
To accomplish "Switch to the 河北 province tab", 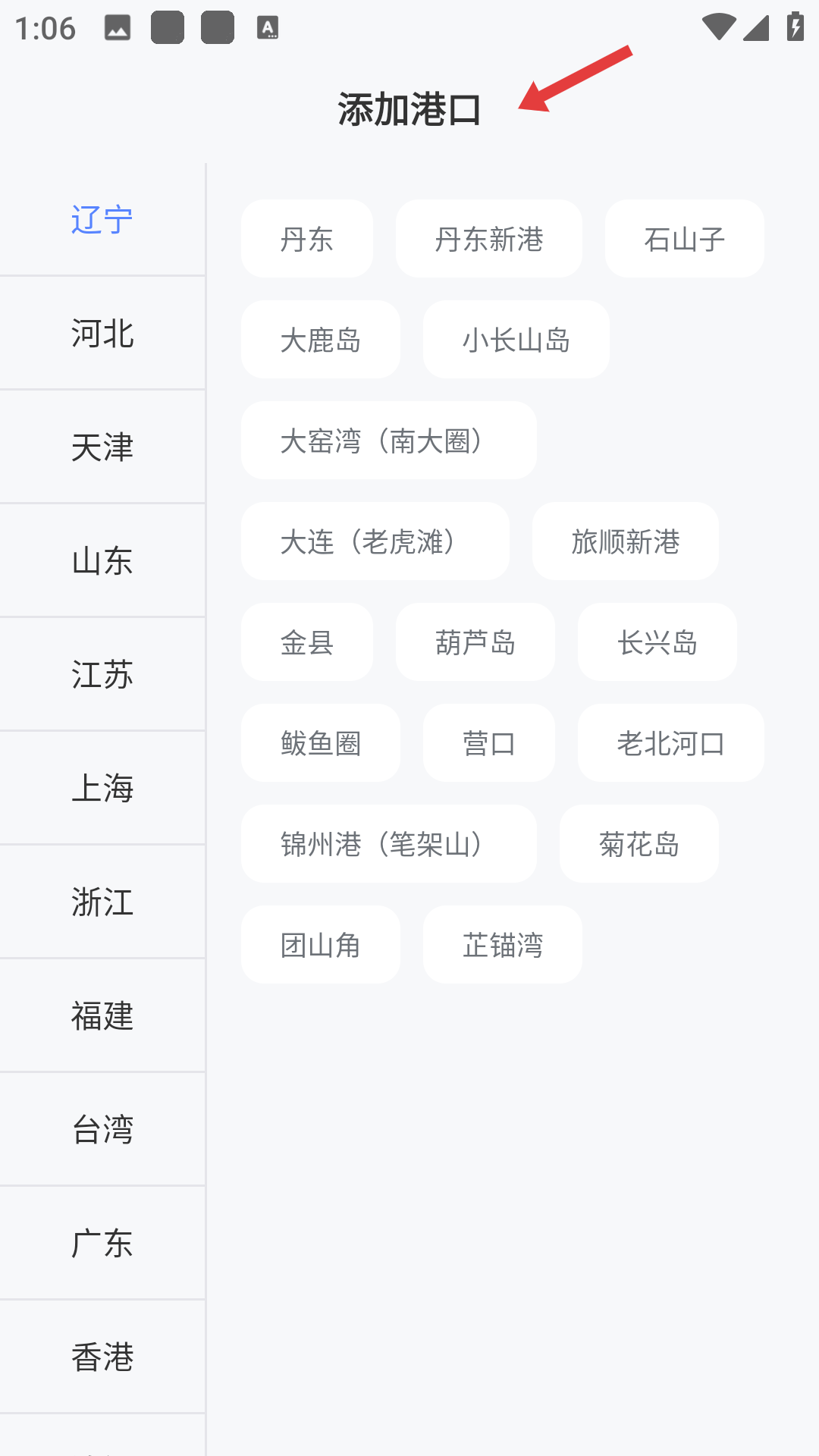I will [102, 333].
